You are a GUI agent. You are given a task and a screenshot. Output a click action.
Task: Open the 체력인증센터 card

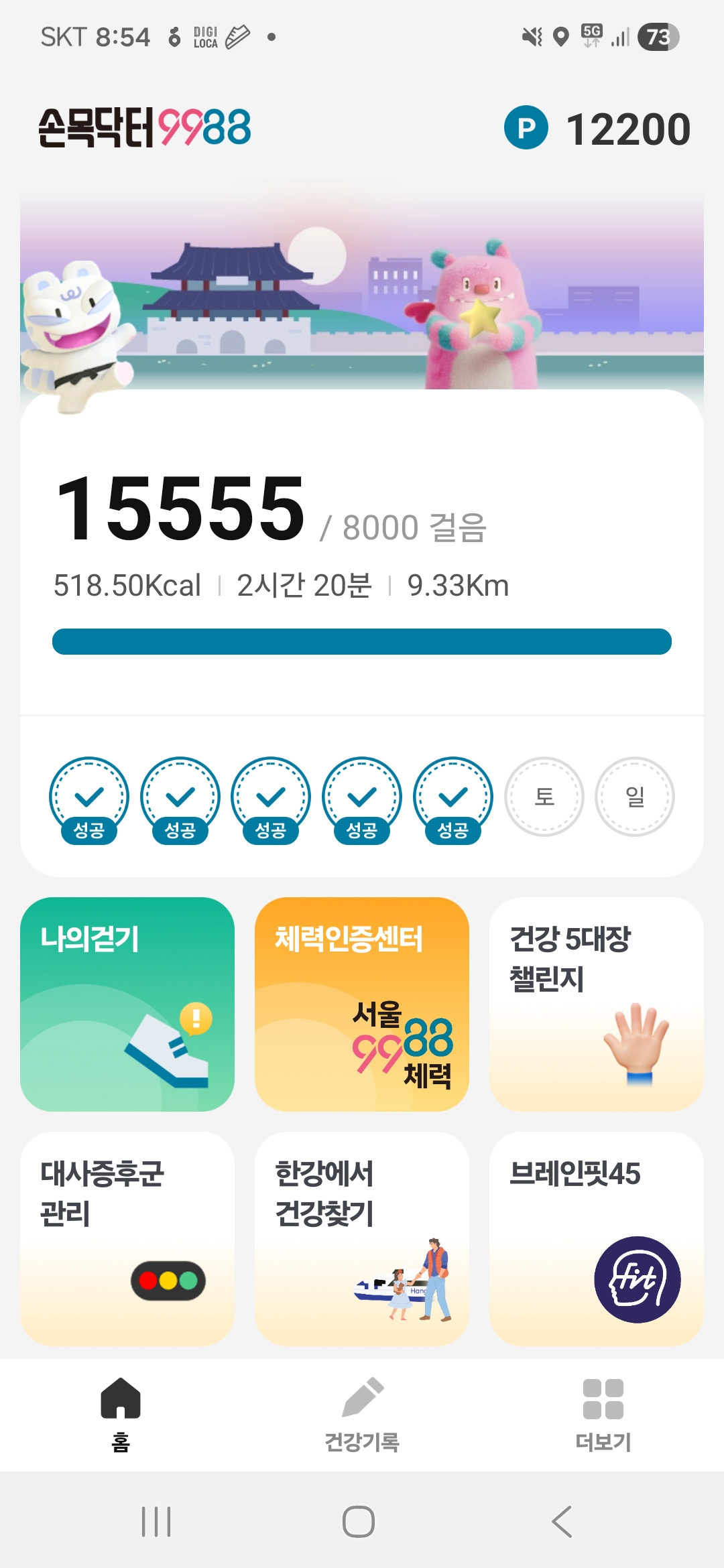[362, 1004]
